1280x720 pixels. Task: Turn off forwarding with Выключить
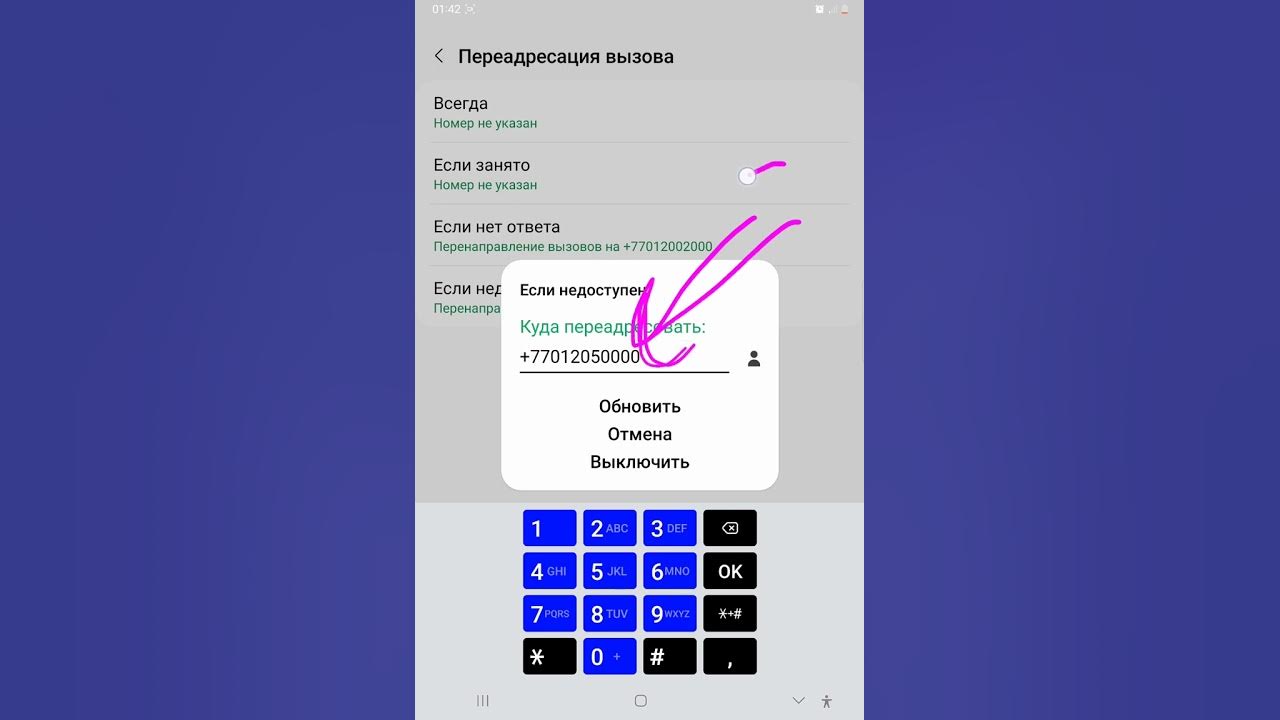tap(640, 462)
